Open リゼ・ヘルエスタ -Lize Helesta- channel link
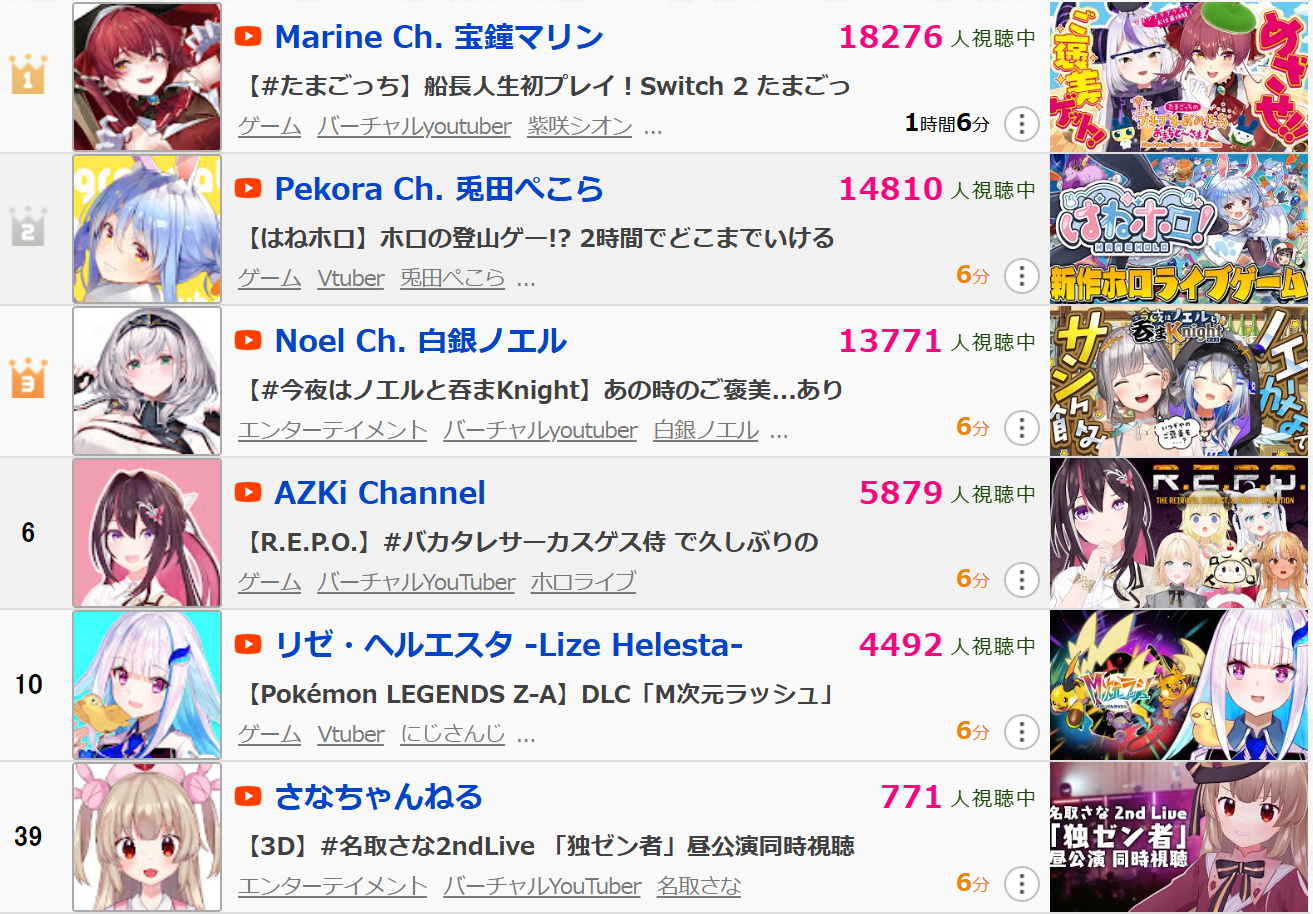This screenshot has height=914, width=1313. click(x=508, y=645)
